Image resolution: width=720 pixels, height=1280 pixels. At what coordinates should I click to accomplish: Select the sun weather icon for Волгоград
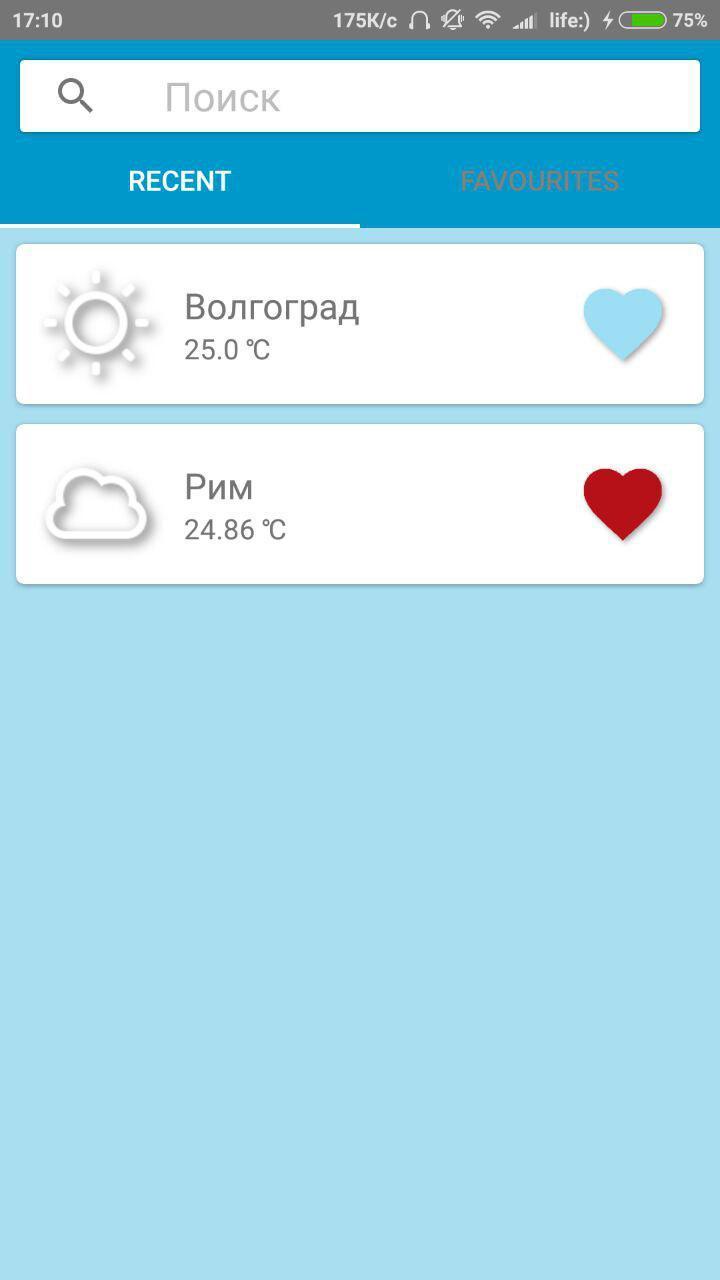point(97,322)
